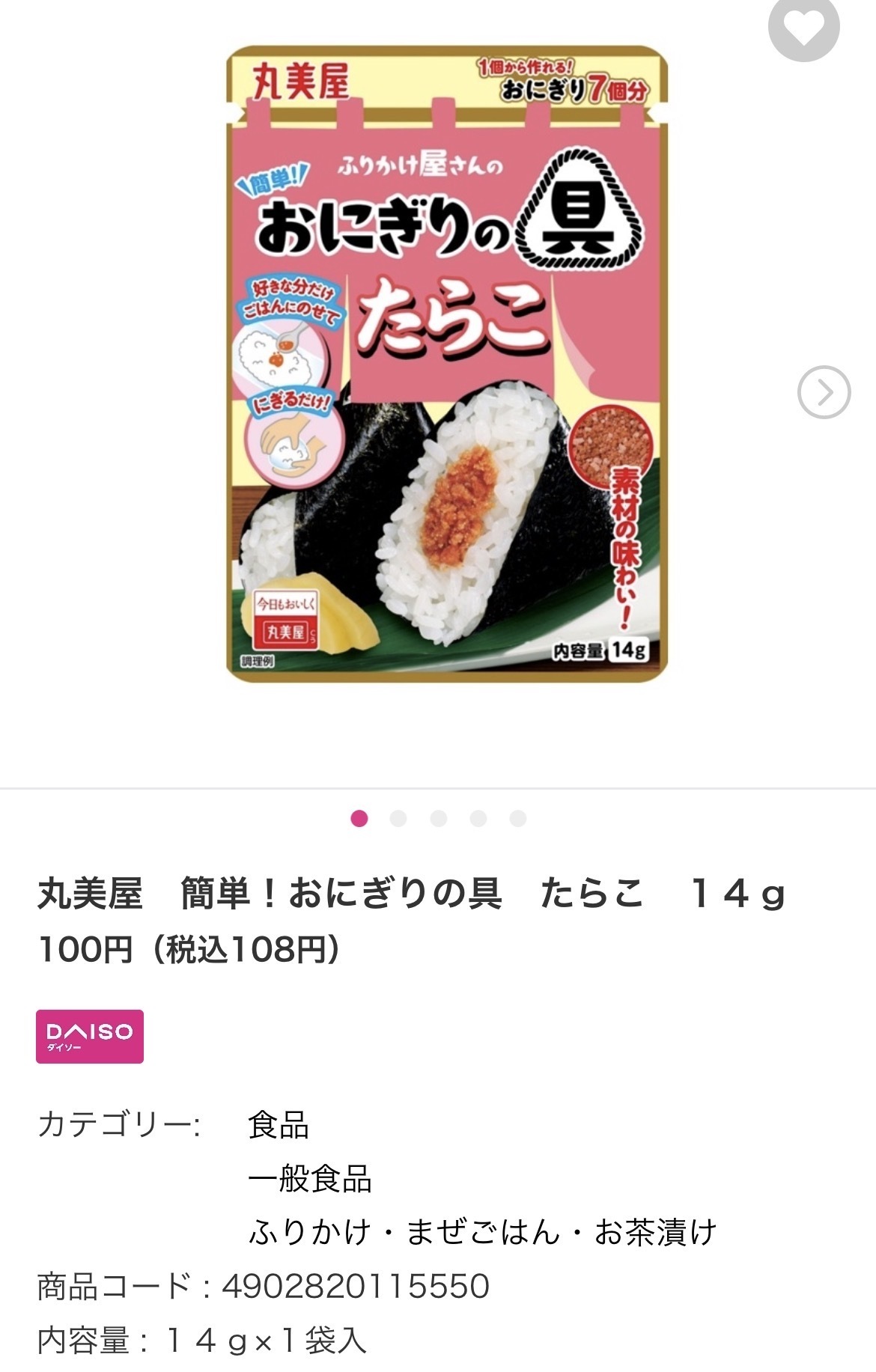
Task: Show the next product image with the arrow
Action: click(x=824, y=391)
